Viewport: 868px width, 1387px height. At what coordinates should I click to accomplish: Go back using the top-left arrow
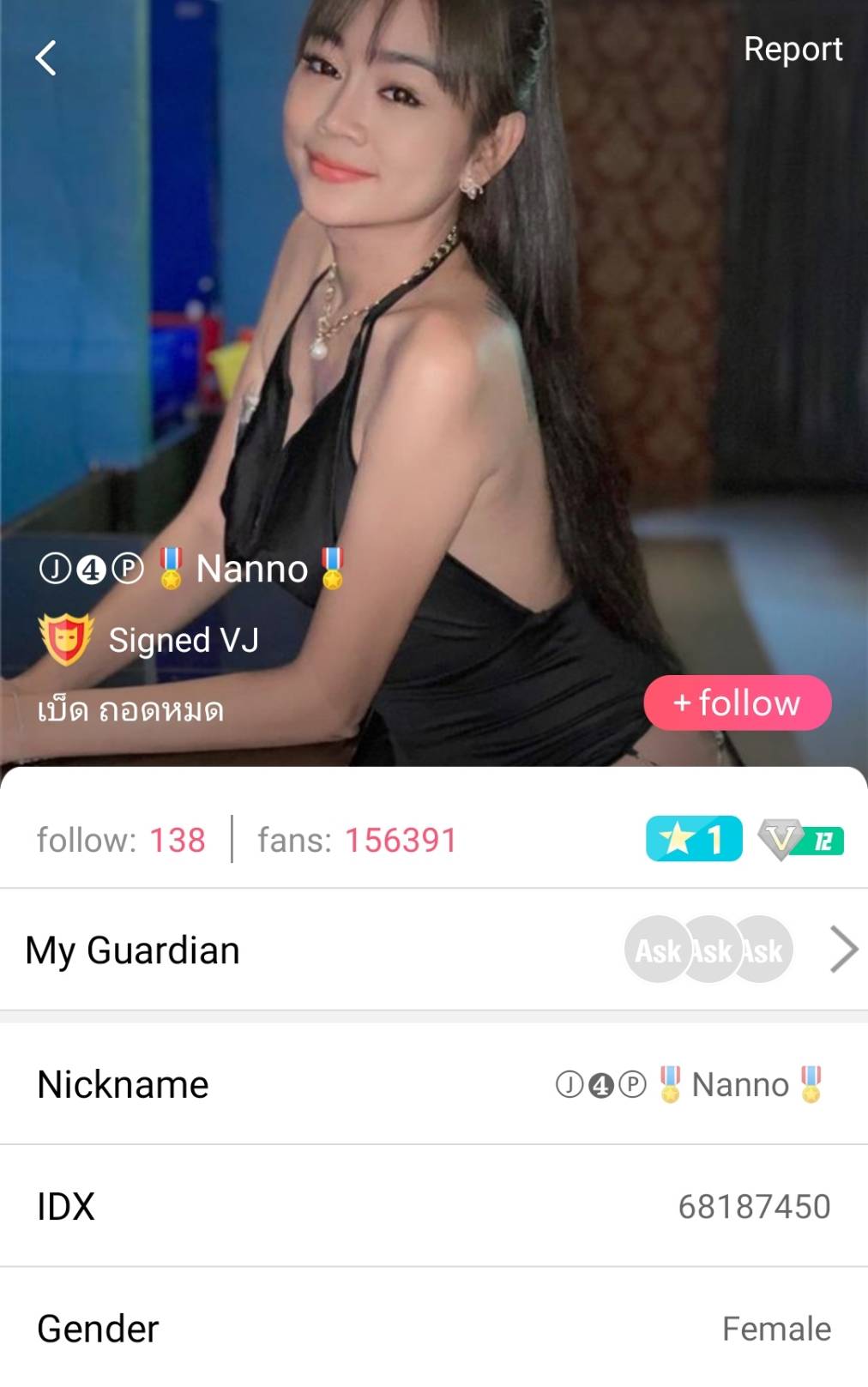(46, 58)
